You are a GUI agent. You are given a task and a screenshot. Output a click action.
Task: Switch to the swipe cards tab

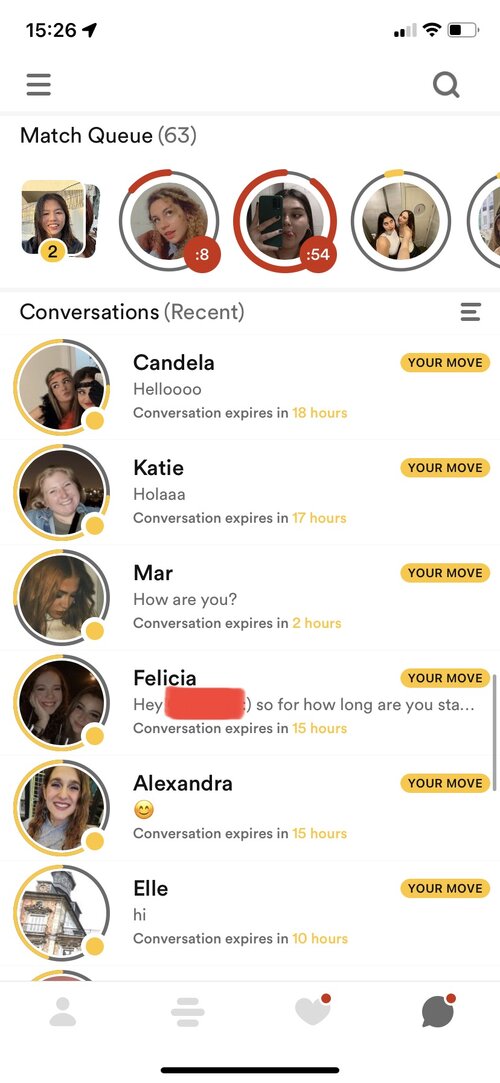pos(188,1013)
